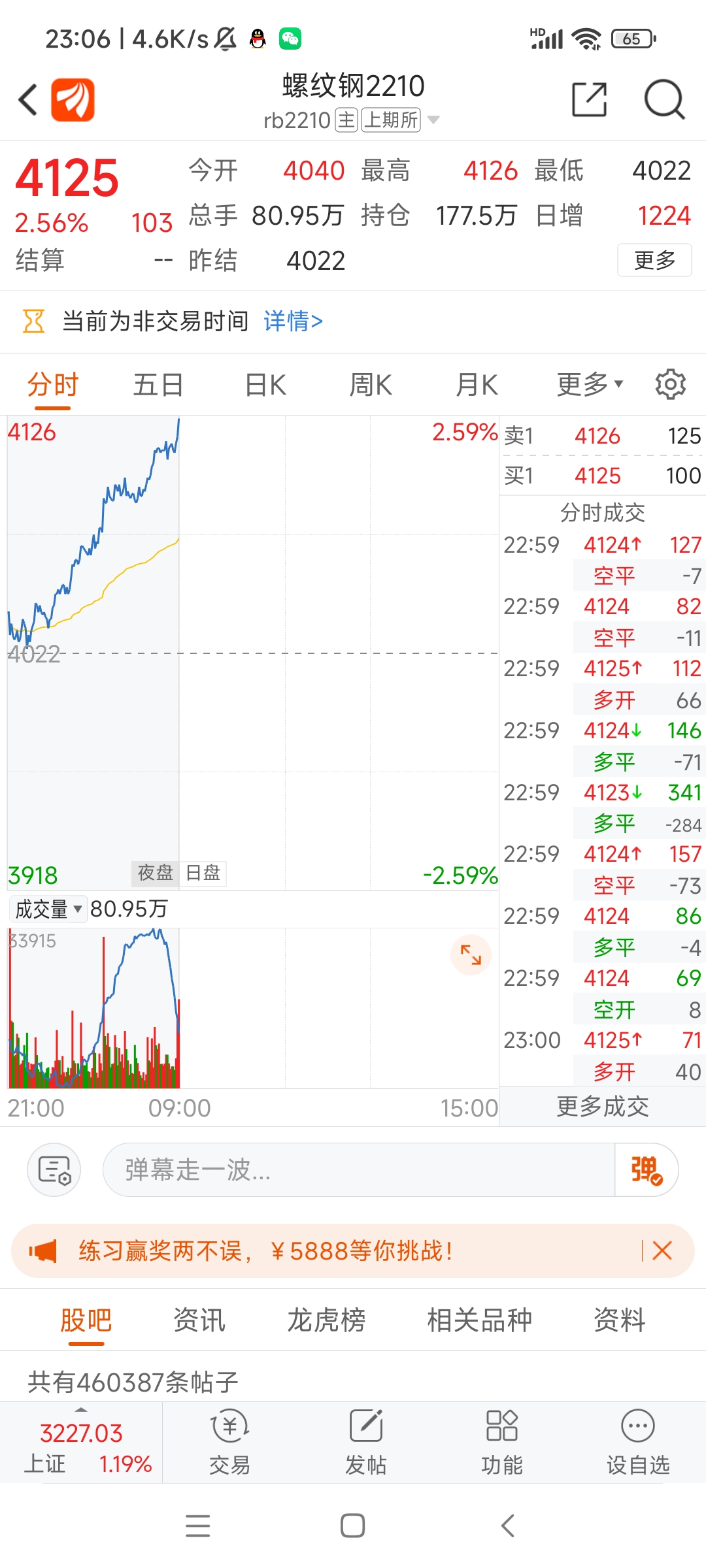Screen dimensions: 706x1568
Task: Tap the 弹幕走一波 input field
Action: tap(359, 1169)
